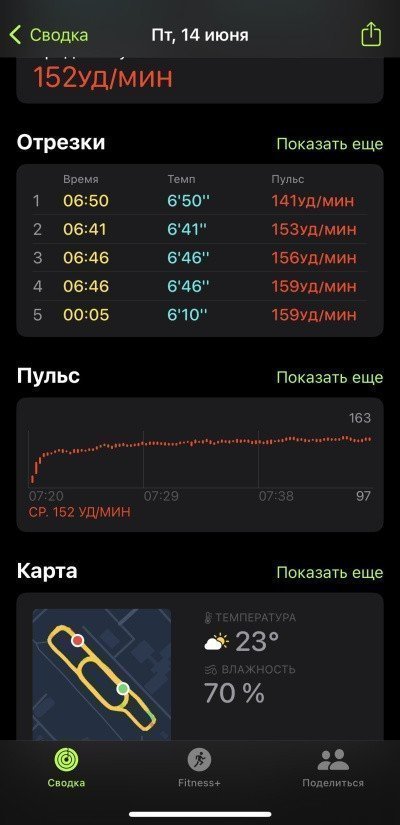This screenshot has height=825, width=400.
Task: Open the route map thumbnail
Action: pyautogui.click(x=102, y=675)
